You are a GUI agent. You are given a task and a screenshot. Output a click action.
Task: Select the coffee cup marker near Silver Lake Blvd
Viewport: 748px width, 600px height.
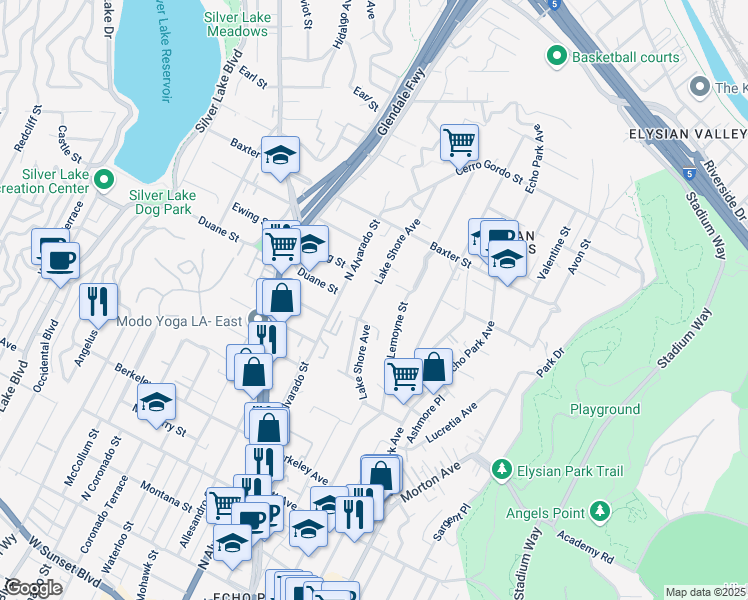[x=61, y=260]
